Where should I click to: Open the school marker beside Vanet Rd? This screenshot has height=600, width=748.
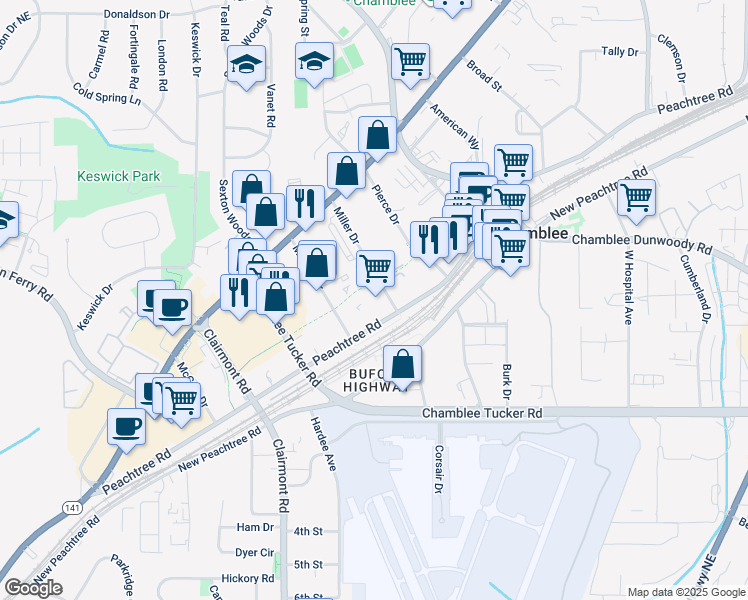click(246, 67)
